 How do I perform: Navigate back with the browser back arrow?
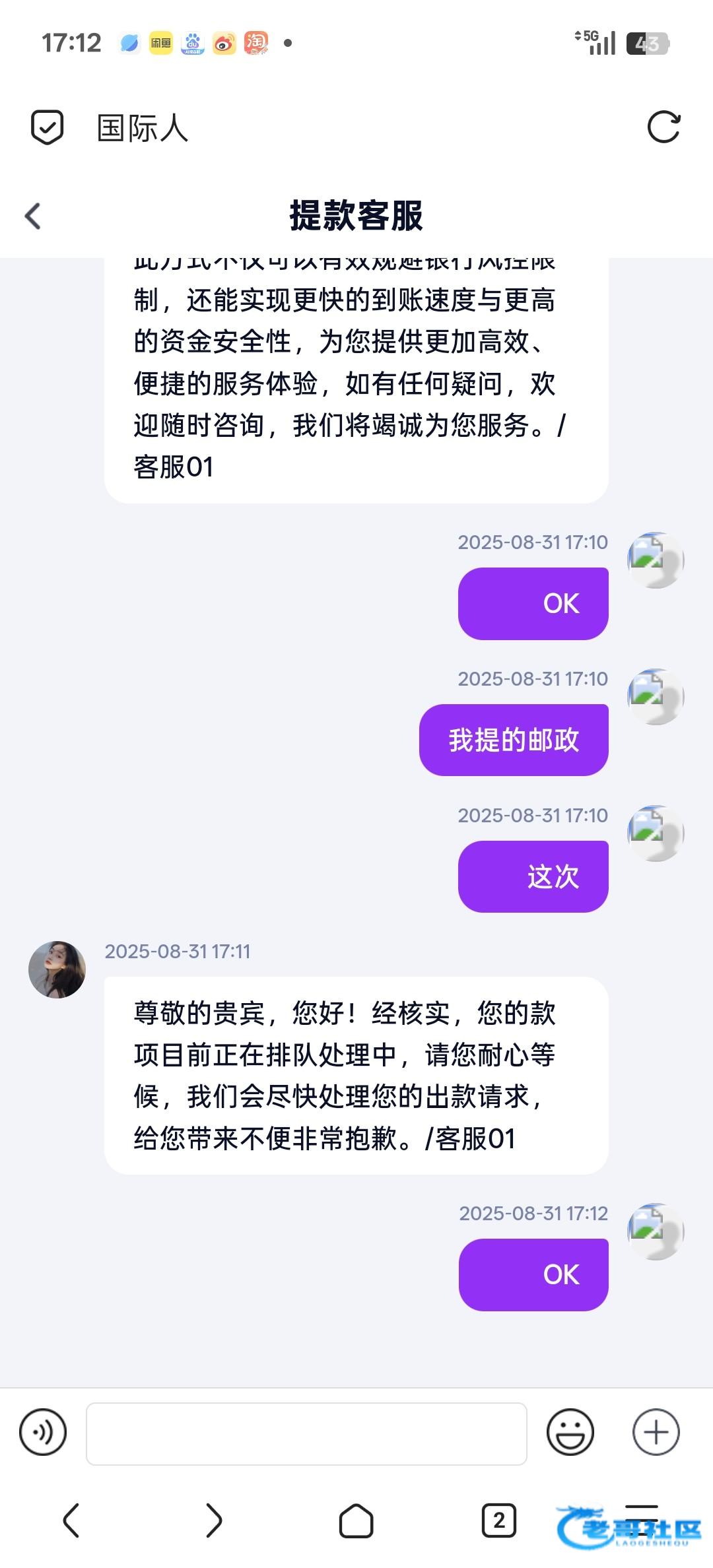point(71,1520)
